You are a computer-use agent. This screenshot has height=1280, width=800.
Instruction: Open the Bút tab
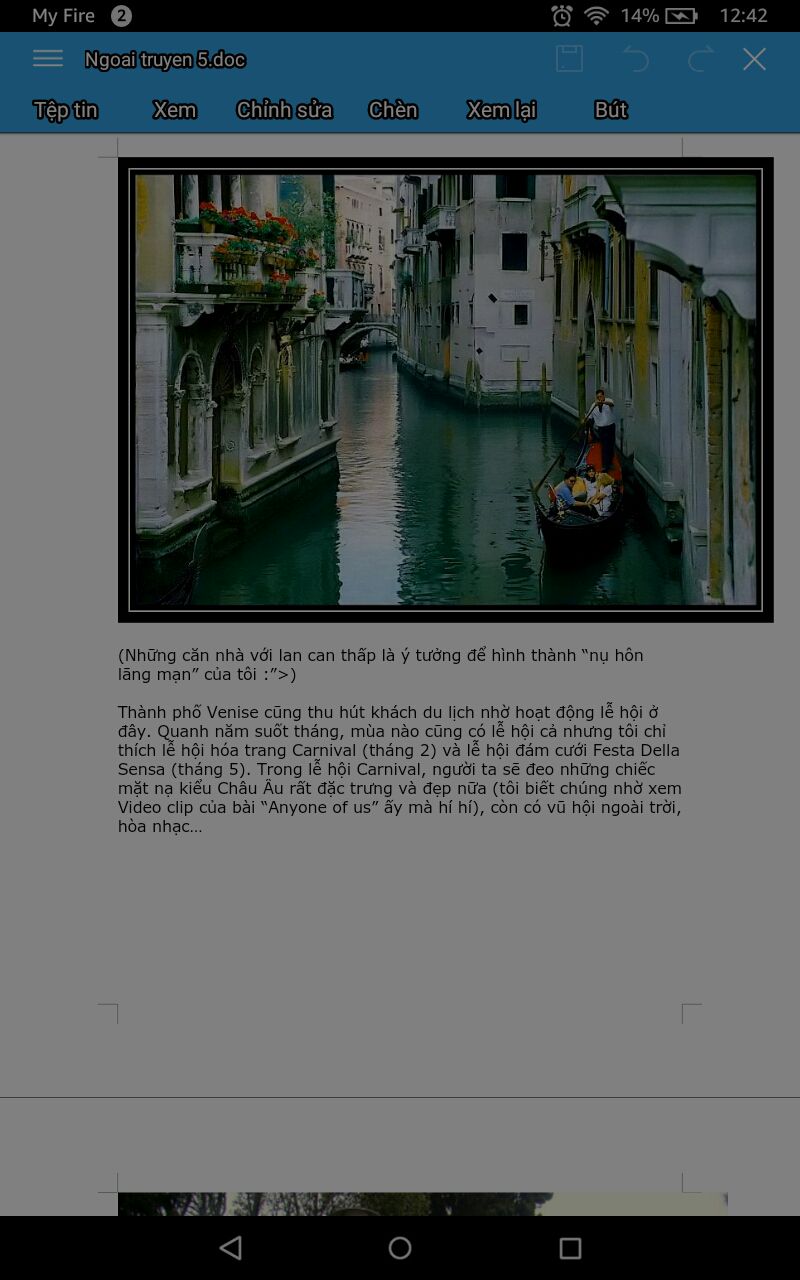610,110
